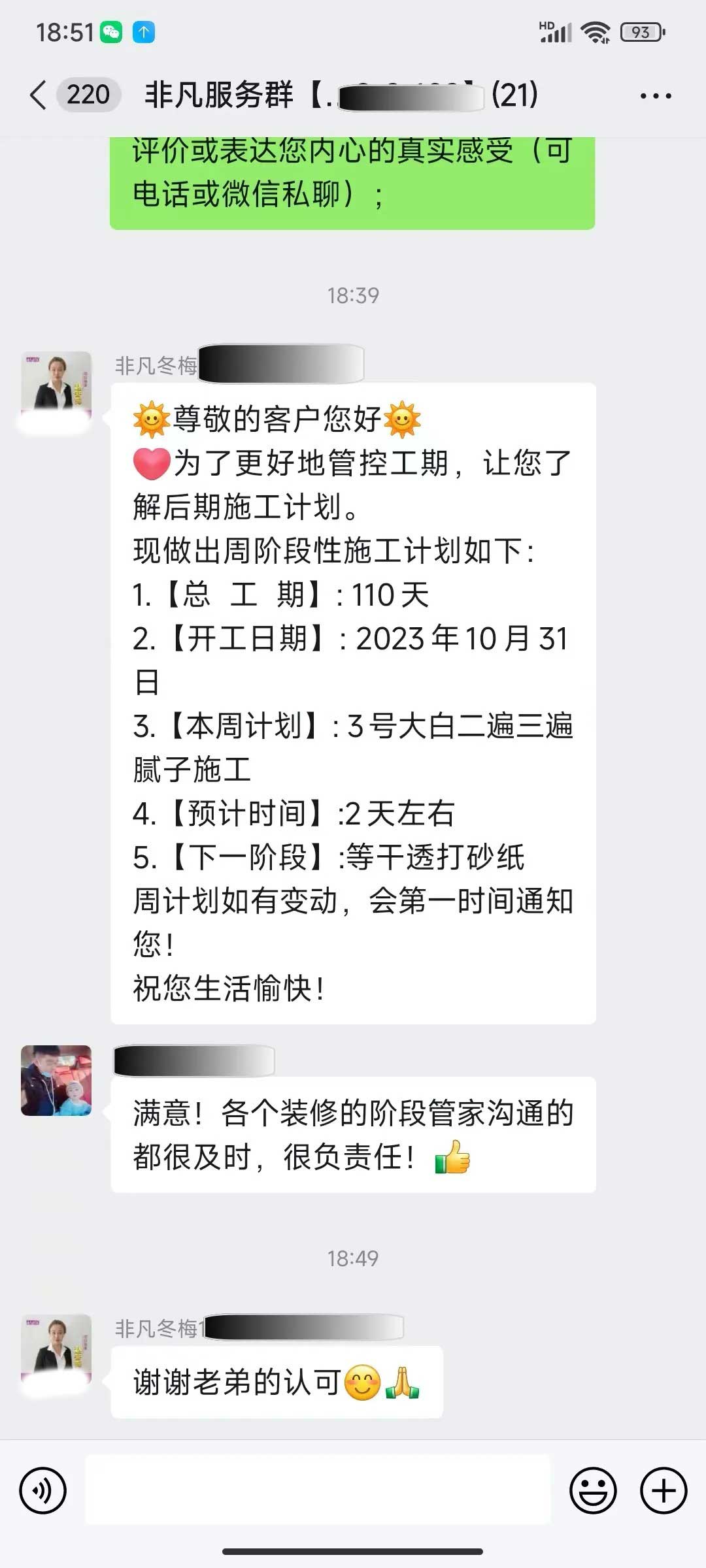This screenshot has height=1568, width=706.
Task: Switch to voice message input
Action: 43,1491
